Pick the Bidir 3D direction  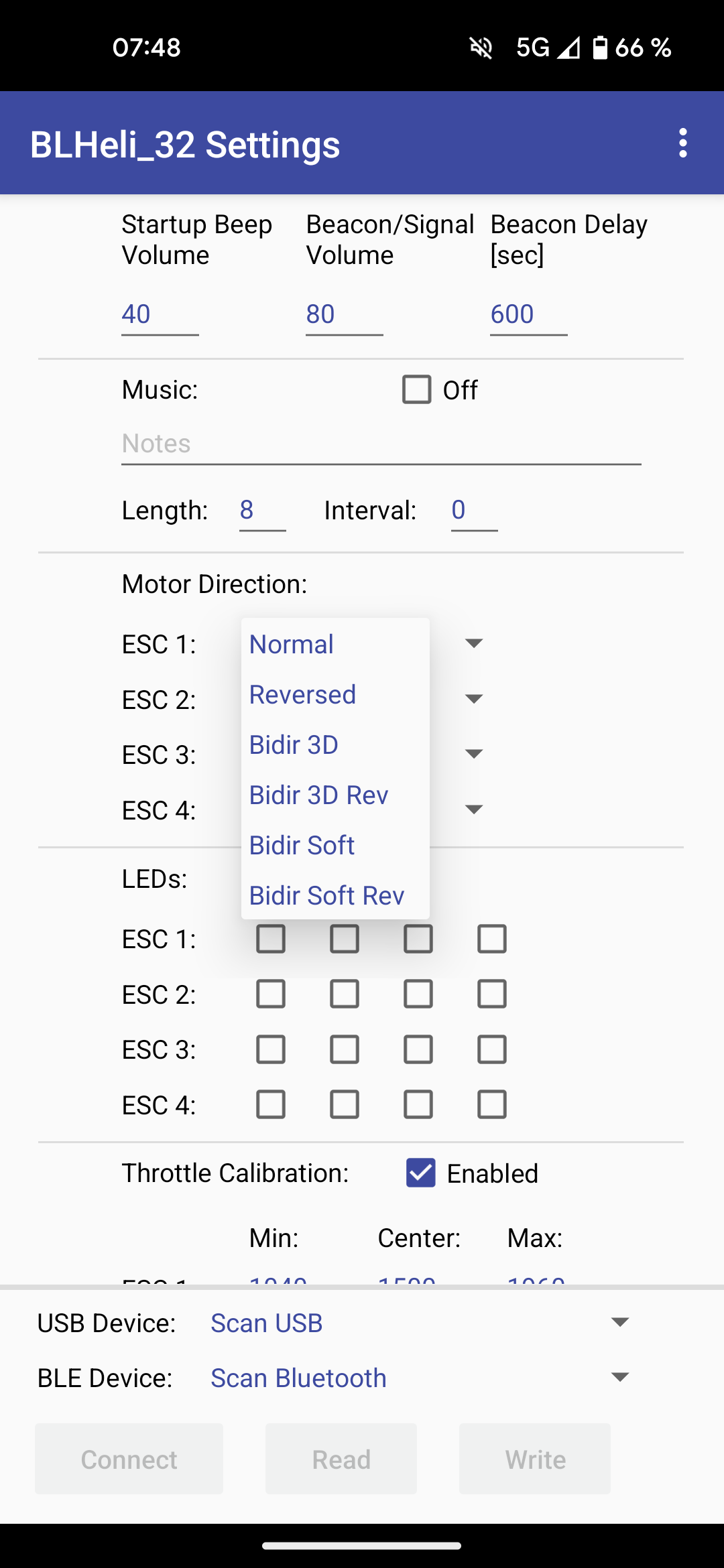335,745
